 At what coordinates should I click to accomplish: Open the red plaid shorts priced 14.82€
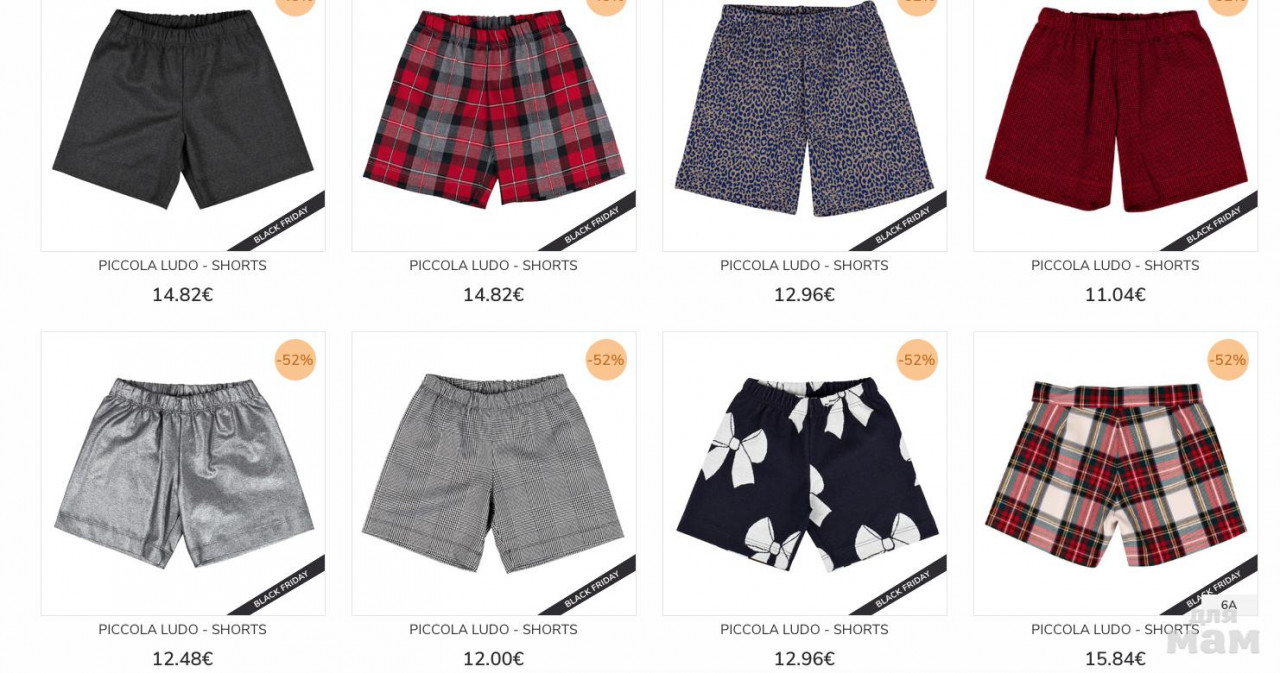coord(493,110)
